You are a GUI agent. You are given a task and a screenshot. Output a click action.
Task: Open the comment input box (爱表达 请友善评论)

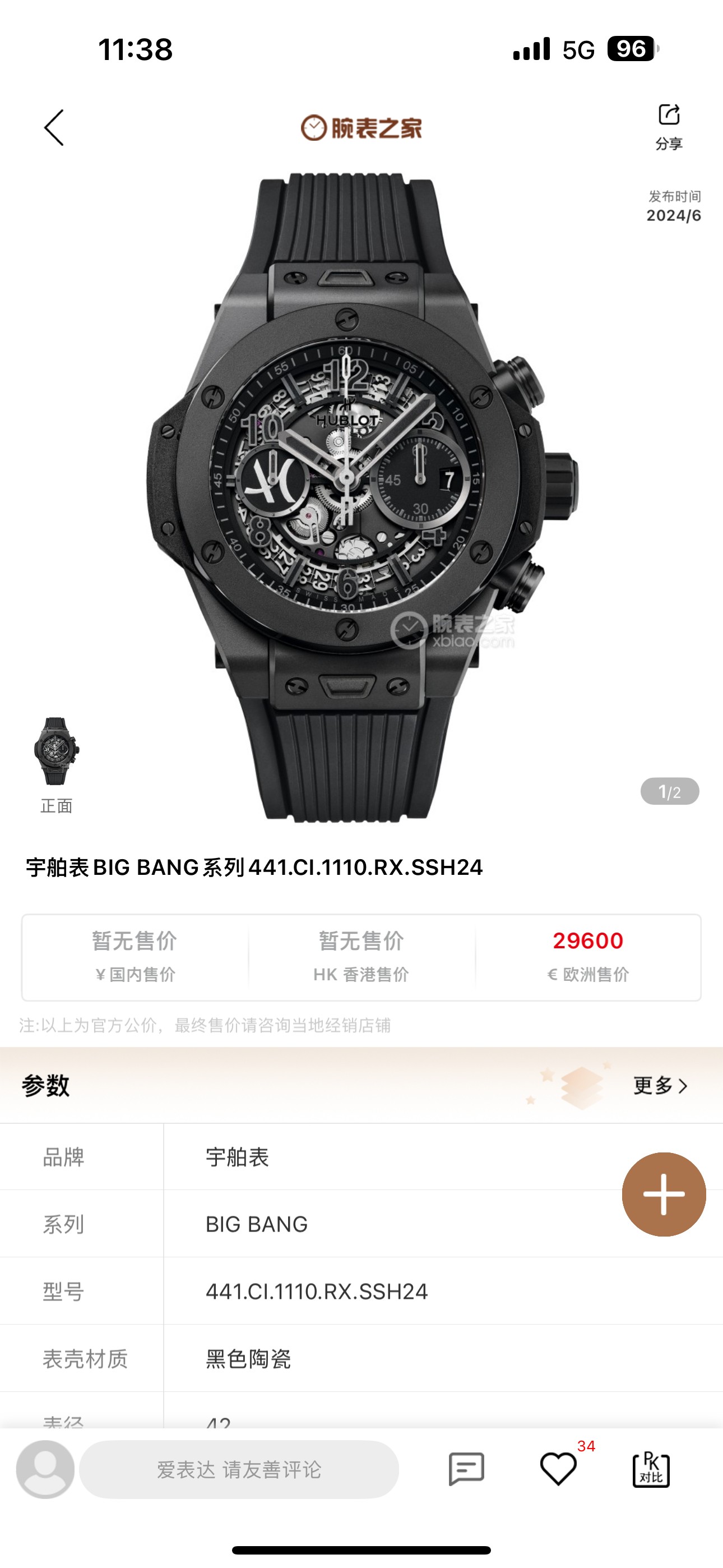coord(239,1469)
